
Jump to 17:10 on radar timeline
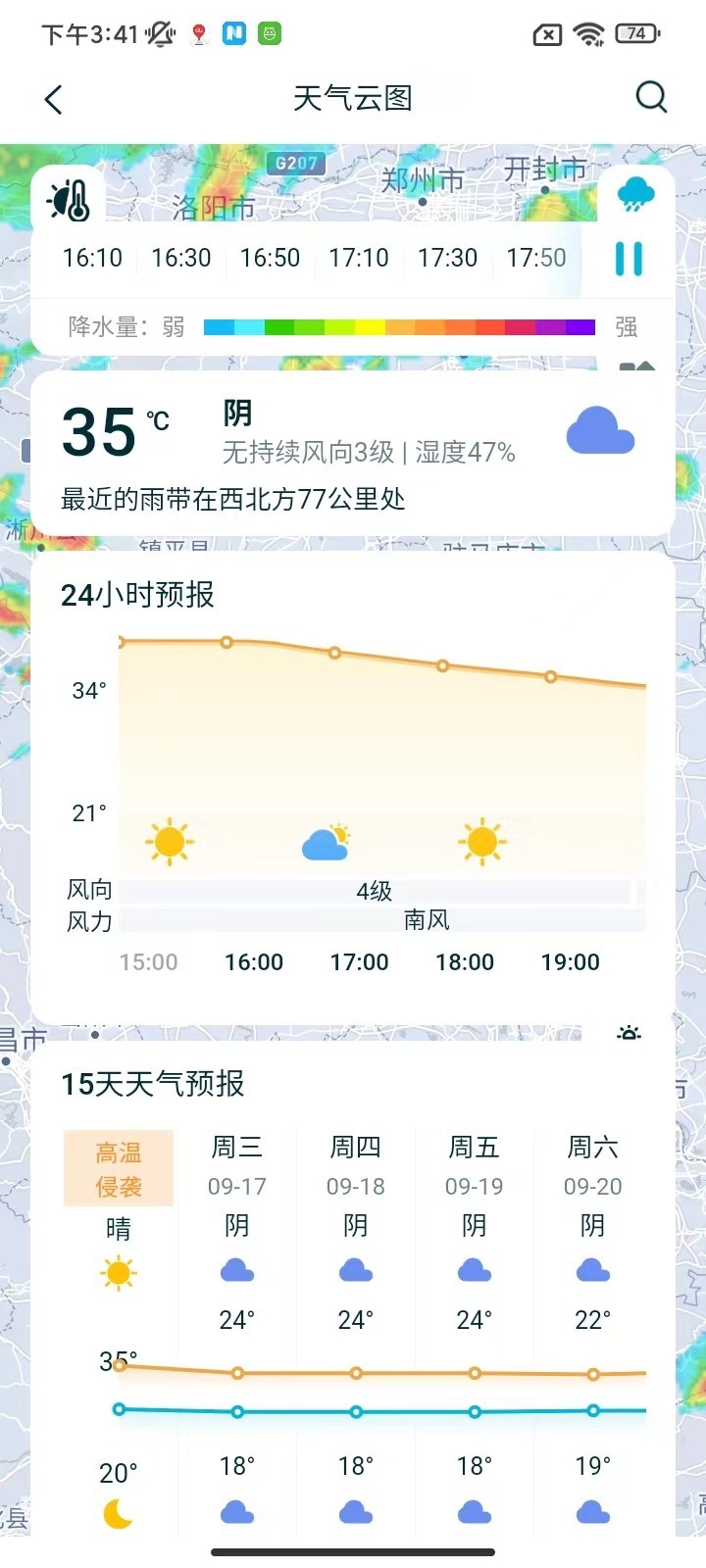pos(359,259)
